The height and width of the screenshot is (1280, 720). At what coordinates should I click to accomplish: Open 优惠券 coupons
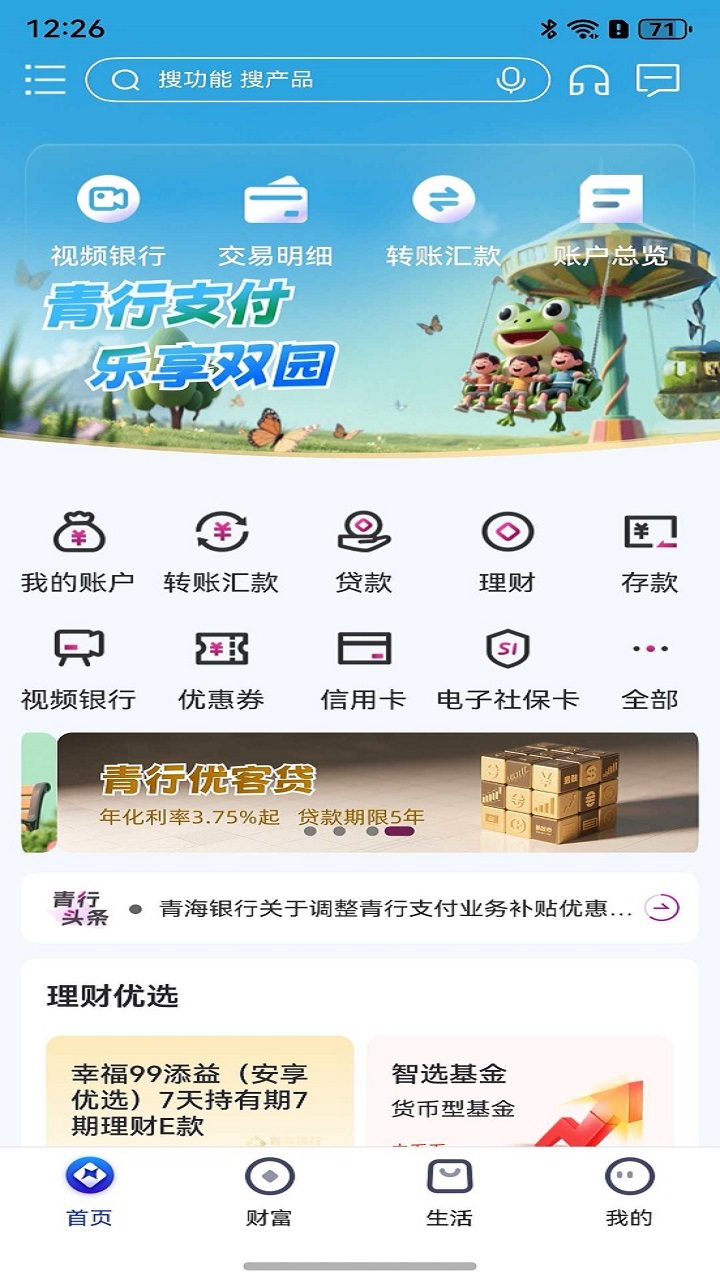221,669
